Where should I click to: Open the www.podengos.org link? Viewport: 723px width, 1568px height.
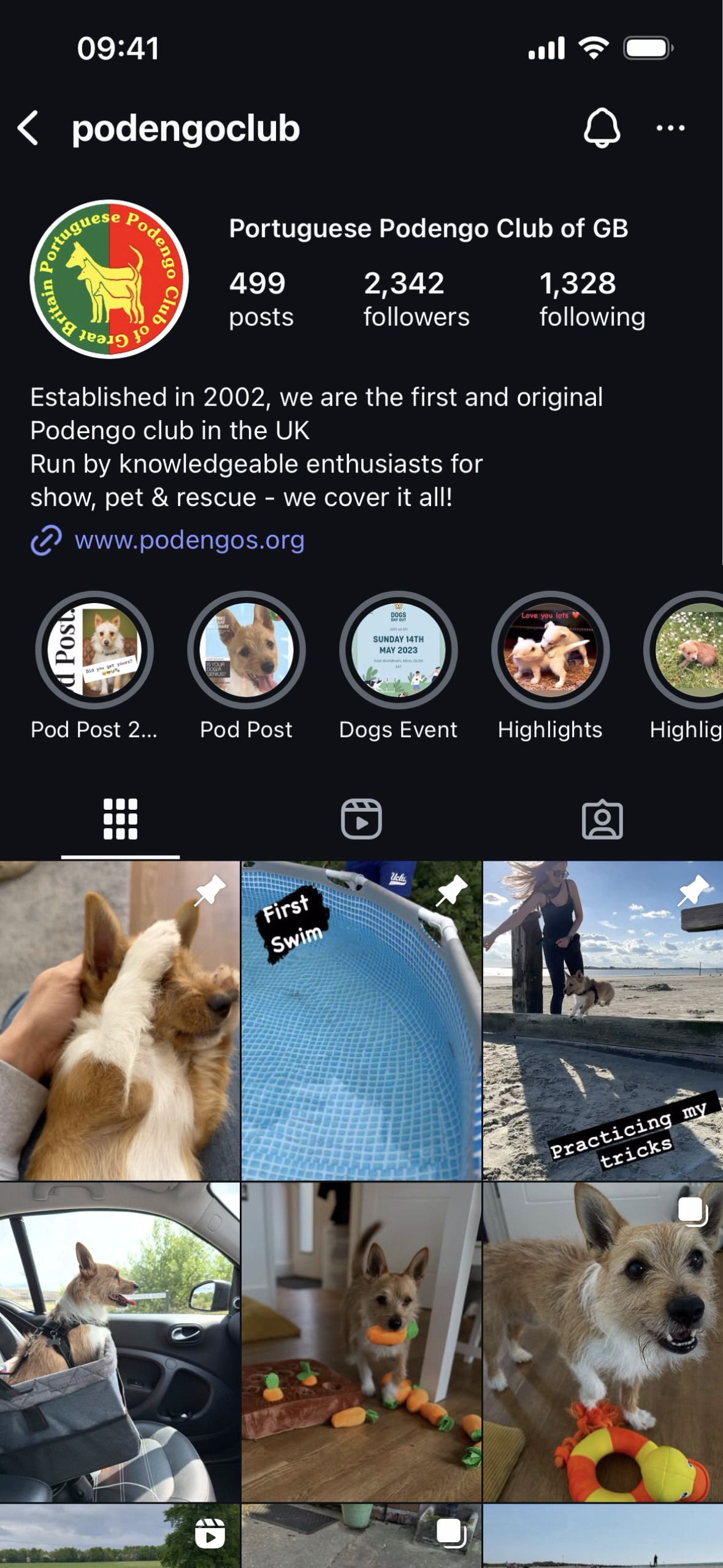click(x=189, y=540)
